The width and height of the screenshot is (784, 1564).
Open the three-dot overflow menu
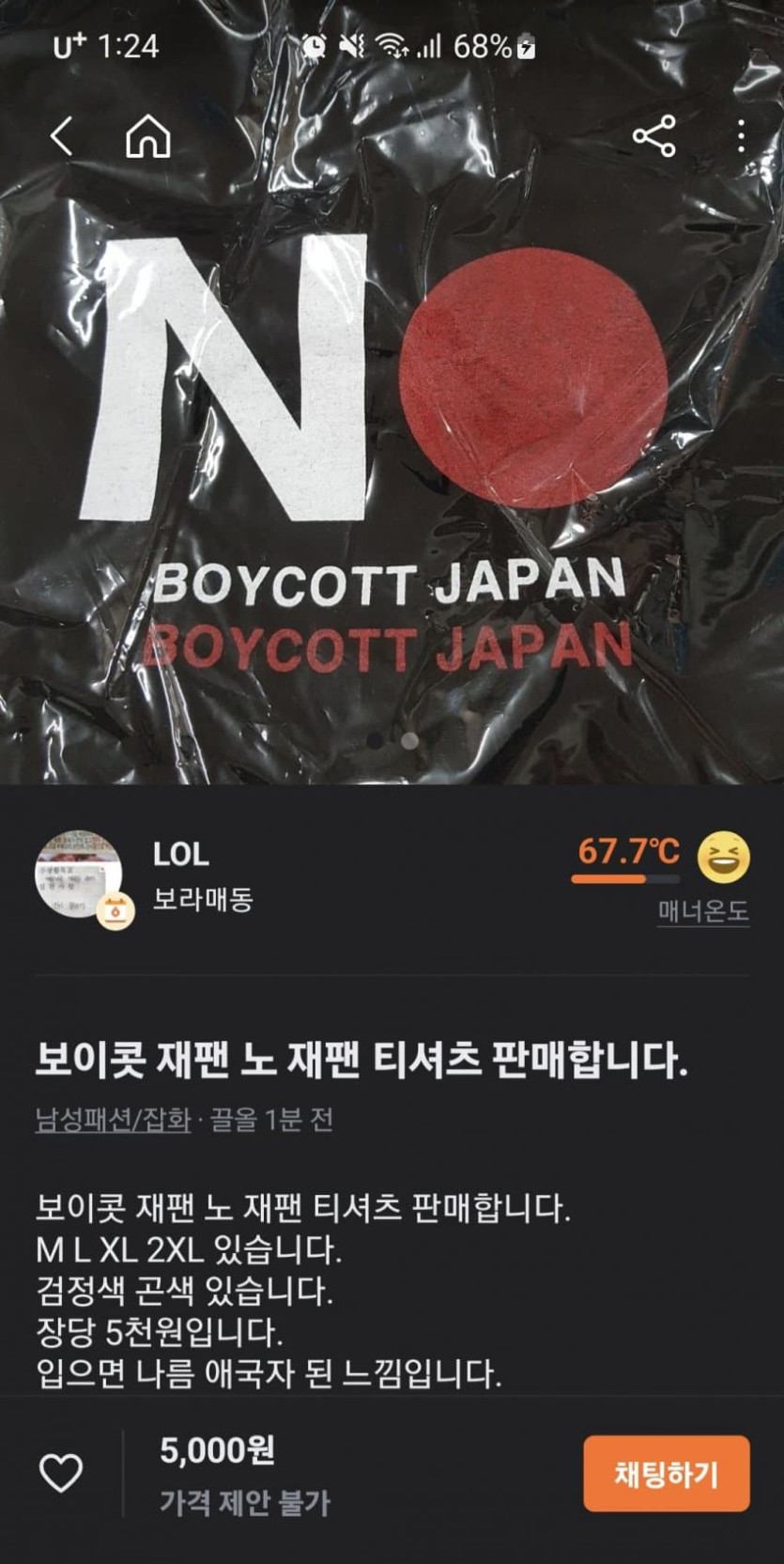pos(741,137)
